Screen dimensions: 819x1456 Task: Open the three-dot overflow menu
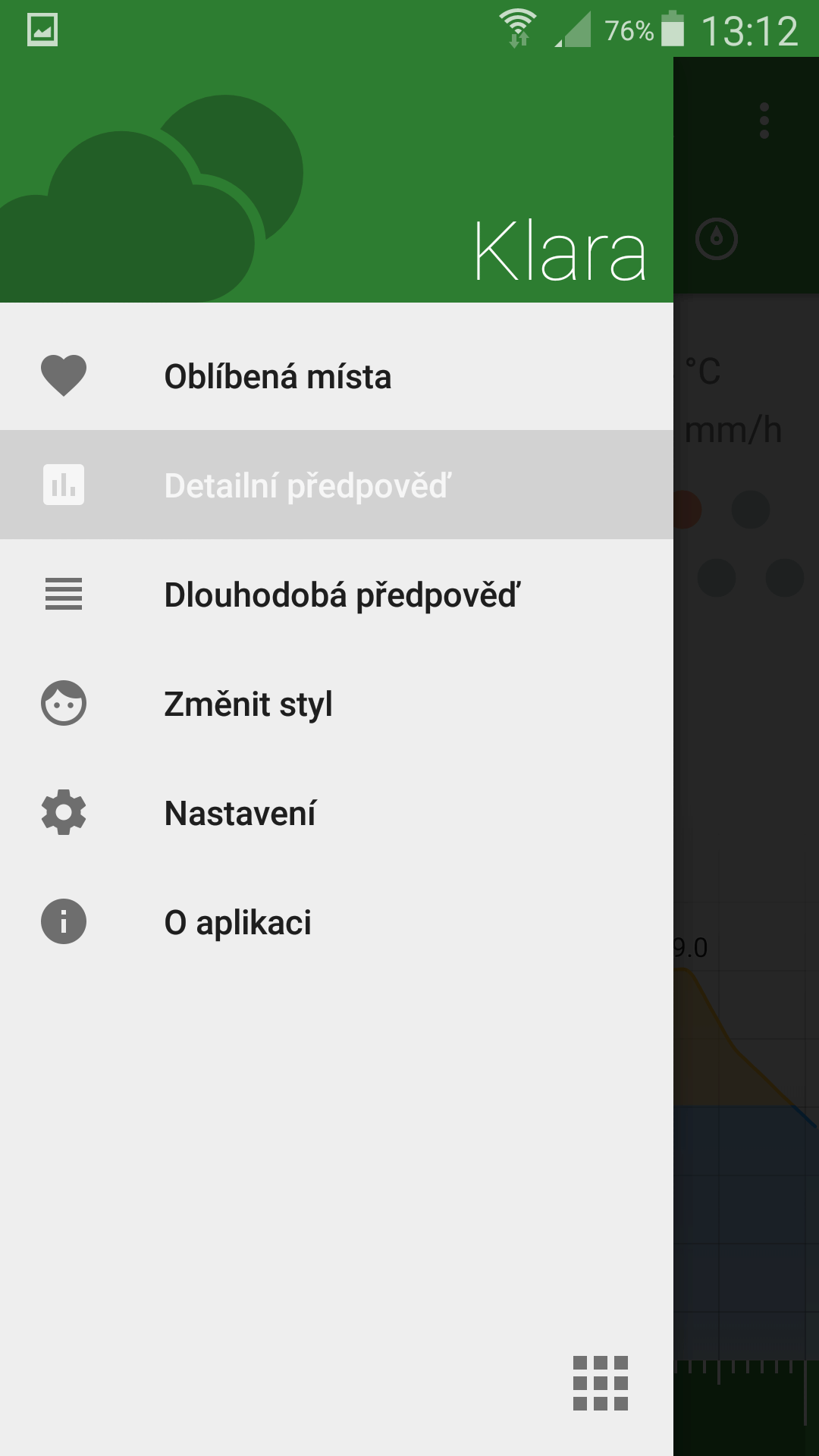click(764, 121)
